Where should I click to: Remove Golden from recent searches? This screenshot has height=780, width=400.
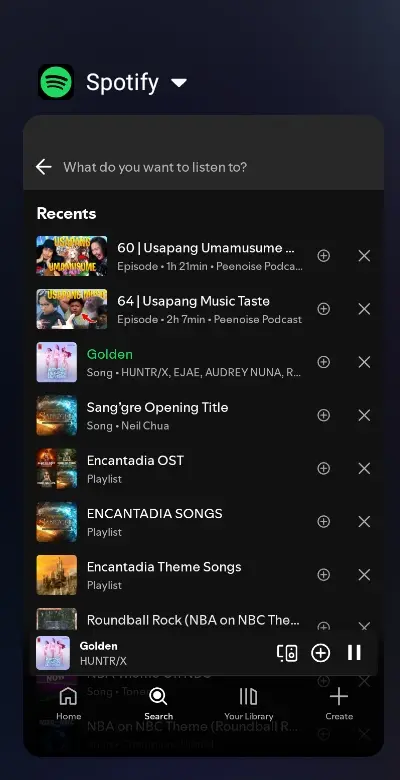click(365, 362)
